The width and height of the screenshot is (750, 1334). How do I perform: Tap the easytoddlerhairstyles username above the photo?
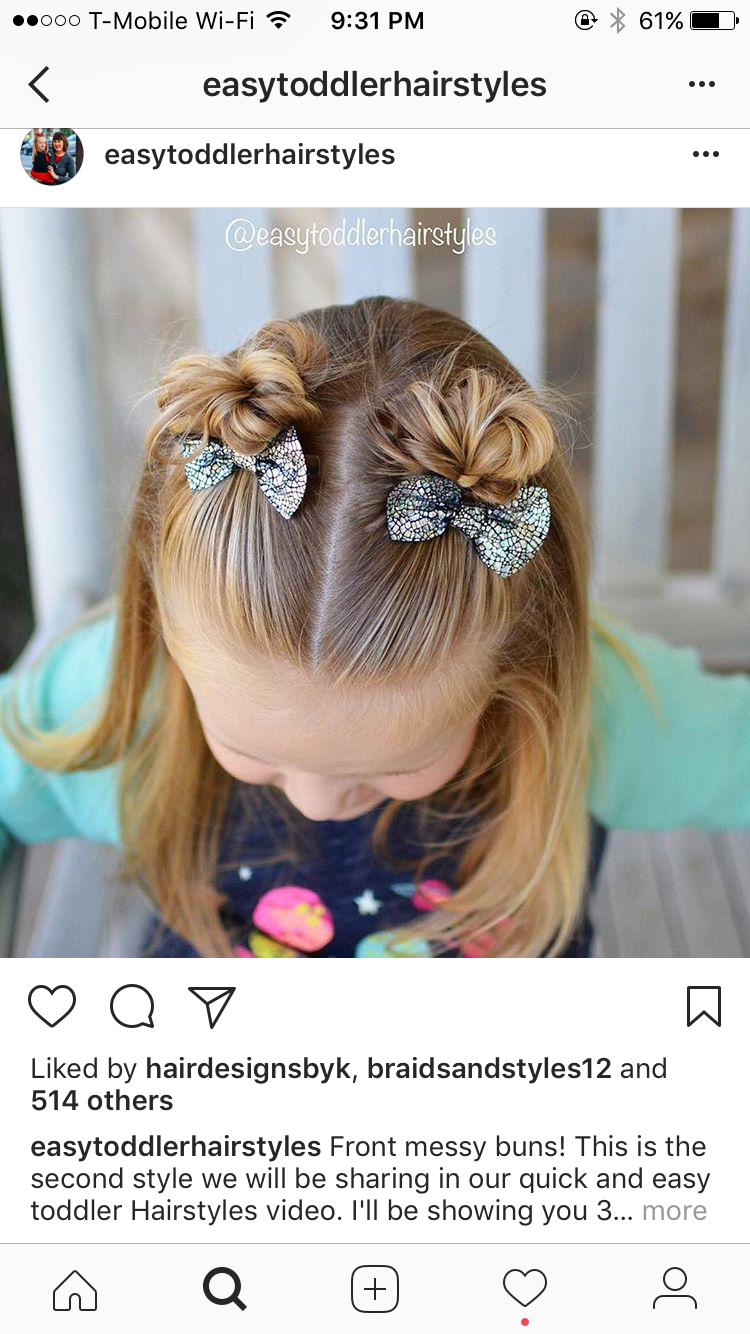point(249,155)
